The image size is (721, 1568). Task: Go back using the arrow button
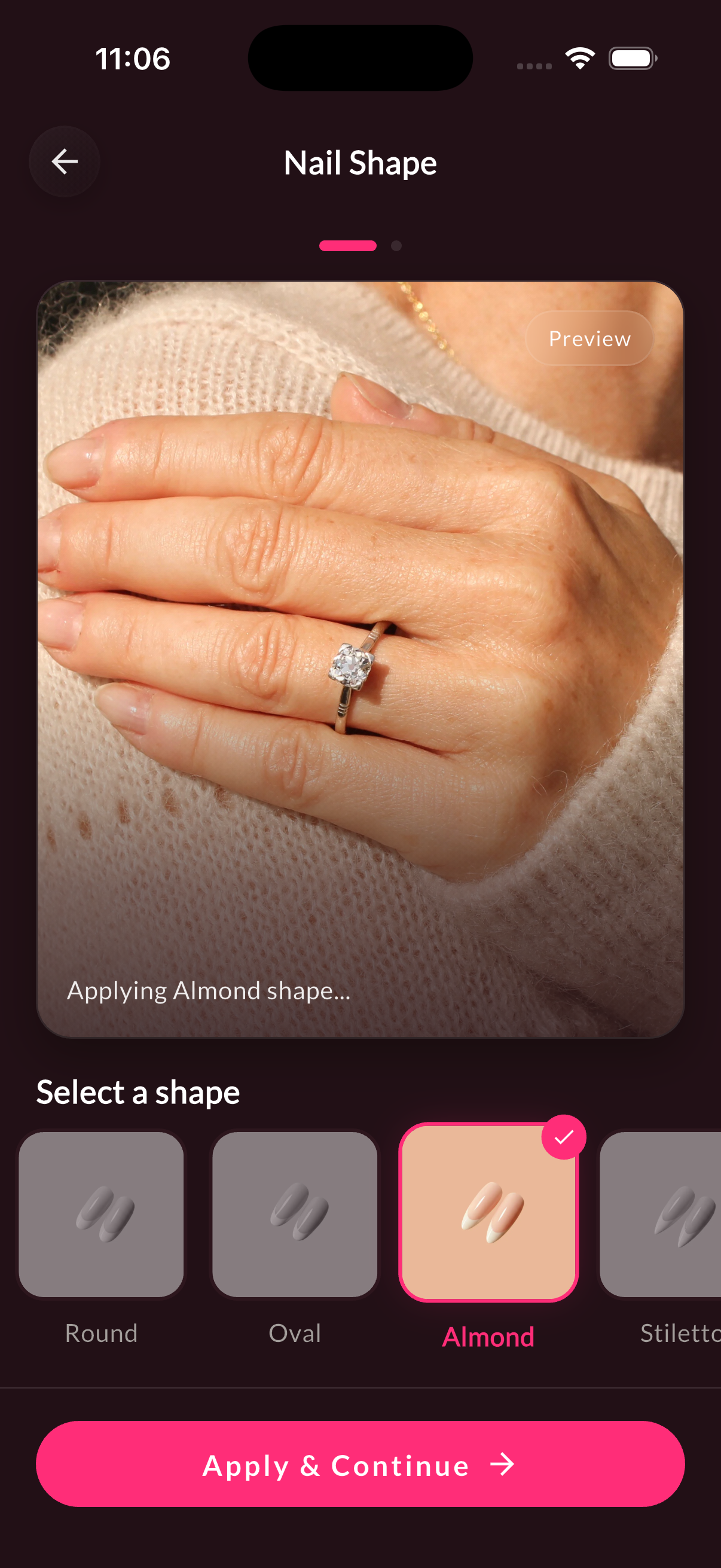(x=65, y=162)
